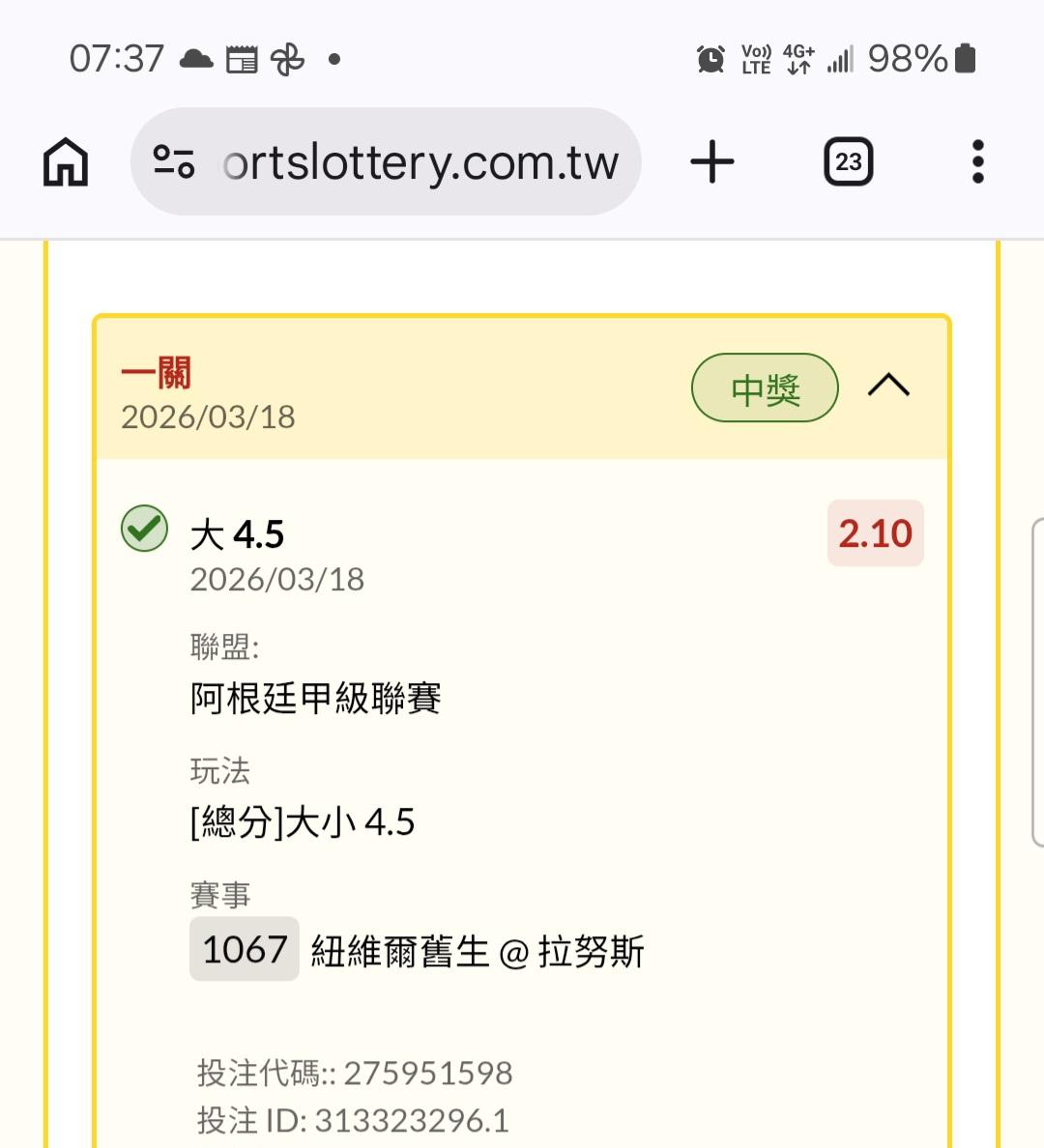
Task: Open the browser overflow menu
Action: pyautogui.click(x=977, y=161)
